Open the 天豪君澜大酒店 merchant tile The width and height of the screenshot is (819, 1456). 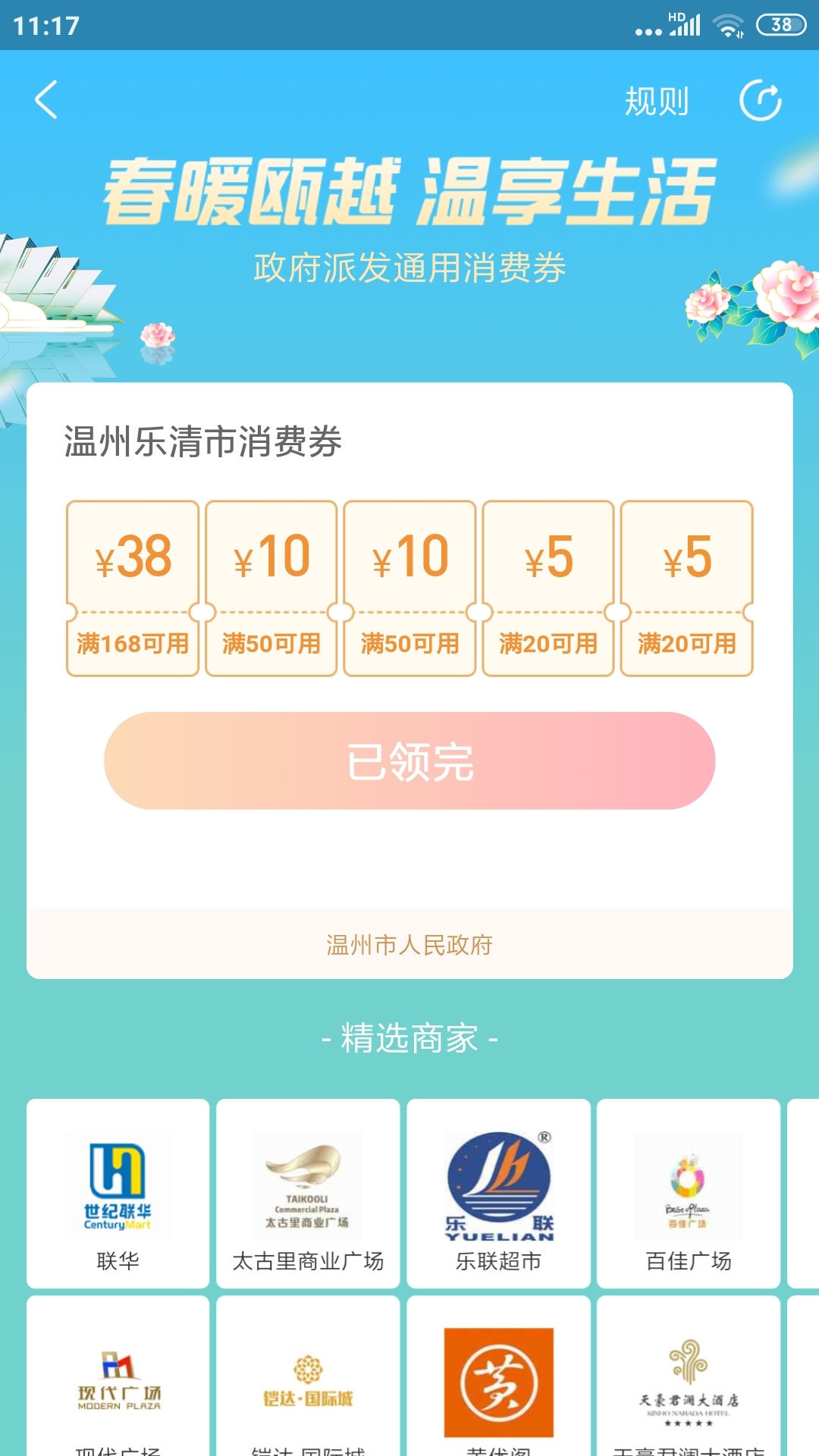(x=689, y=1380)
